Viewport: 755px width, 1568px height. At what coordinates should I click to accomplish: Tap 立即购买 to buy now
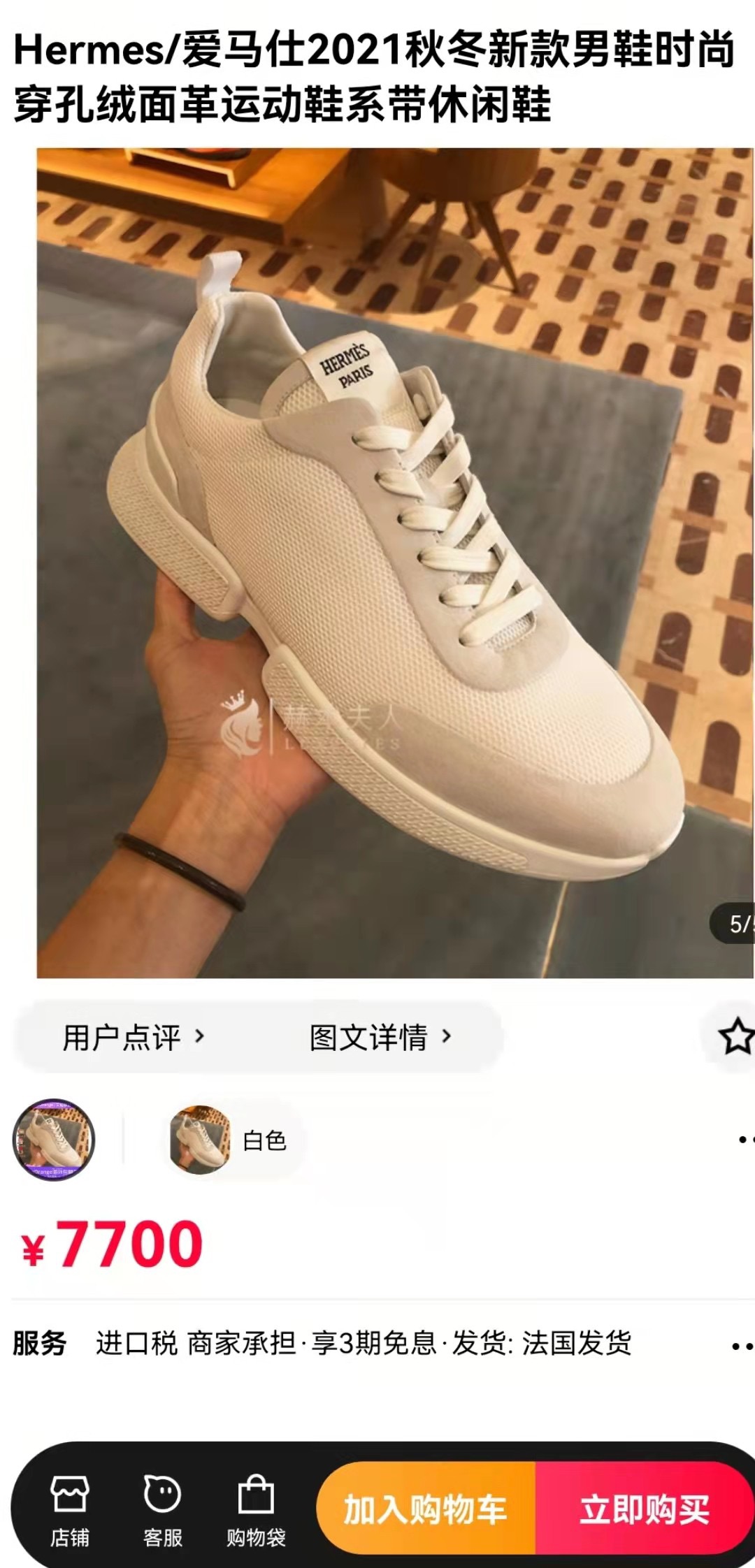click(x=643, y=1510)
